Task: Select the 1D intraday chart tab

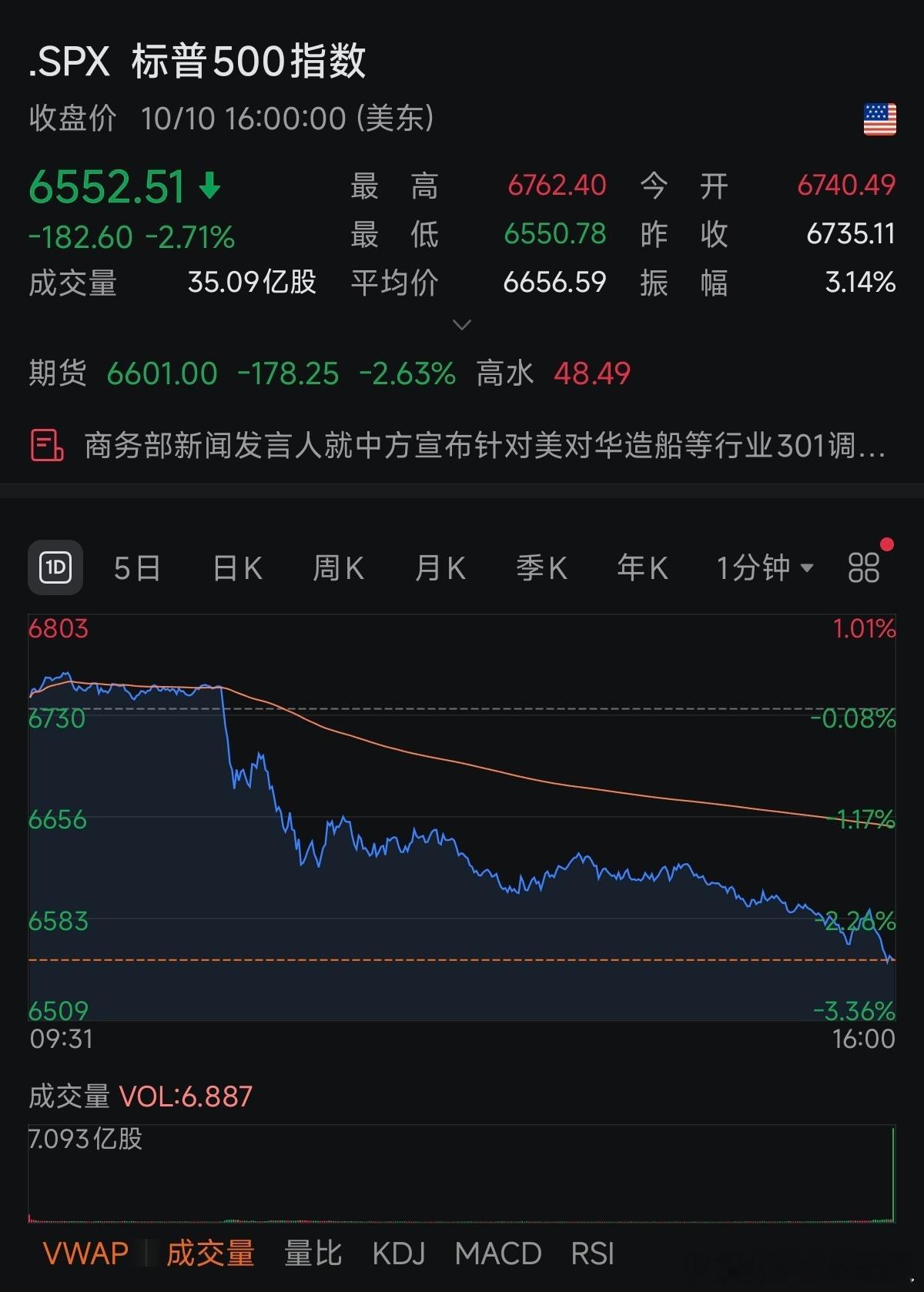Action: coord(55,567)
